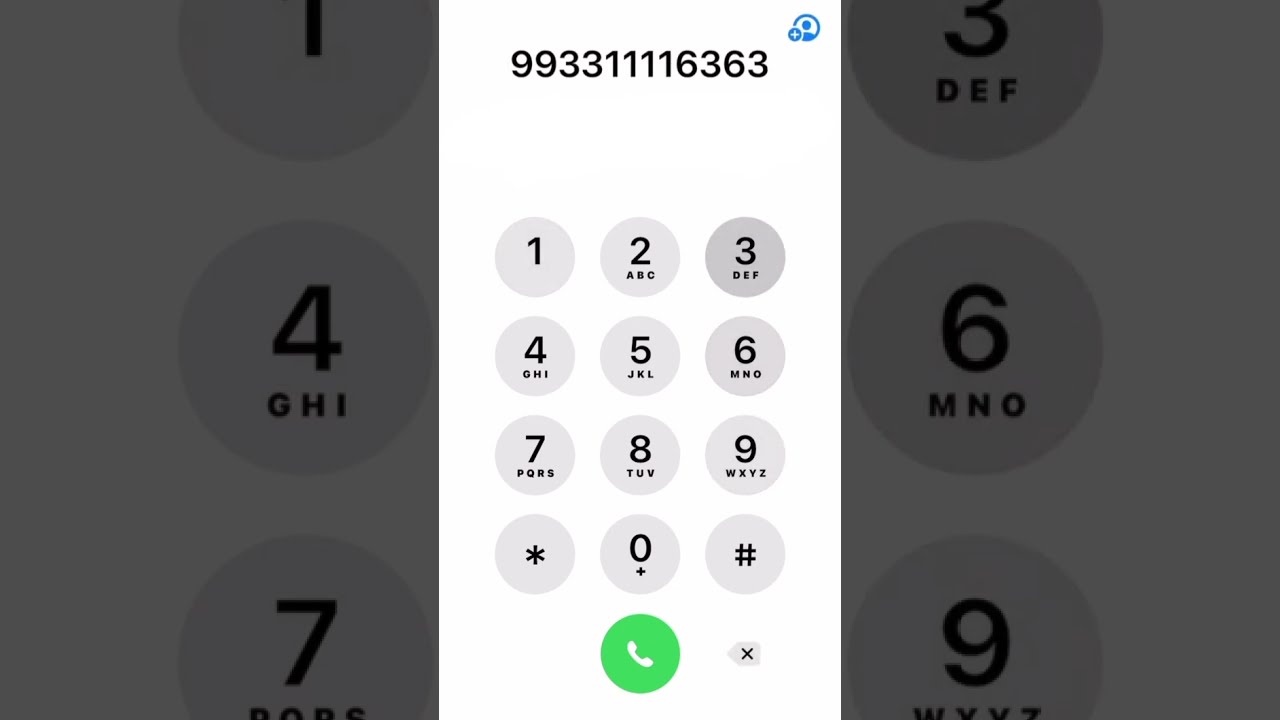The image size is (1280, 720).
Task: Enter 9 WXYZ on the keypad
Action: click(745, 454)
